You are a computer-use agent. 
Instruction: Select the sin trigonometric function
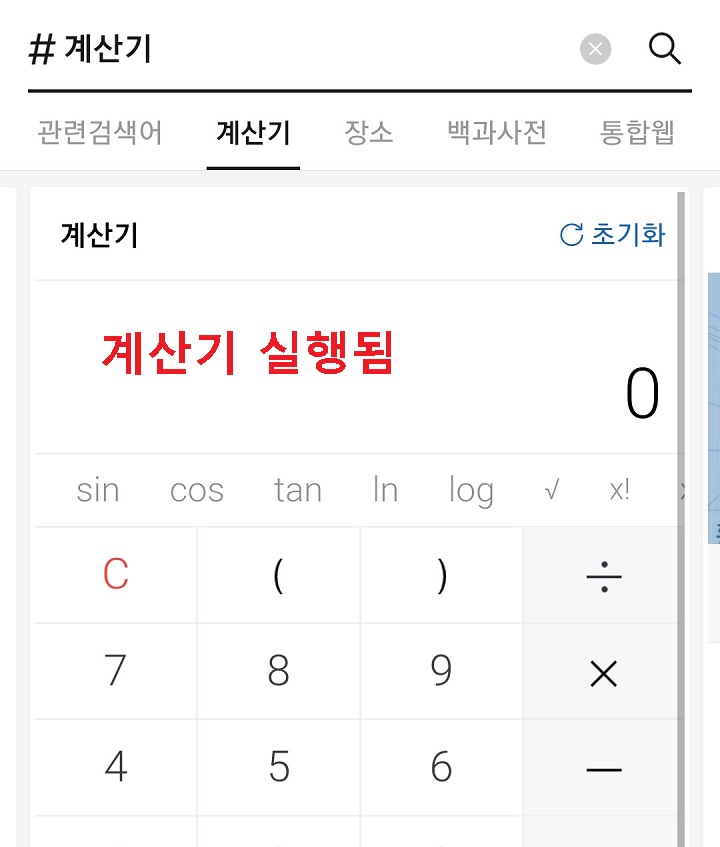pyautogui.click(x=97, y=490)
